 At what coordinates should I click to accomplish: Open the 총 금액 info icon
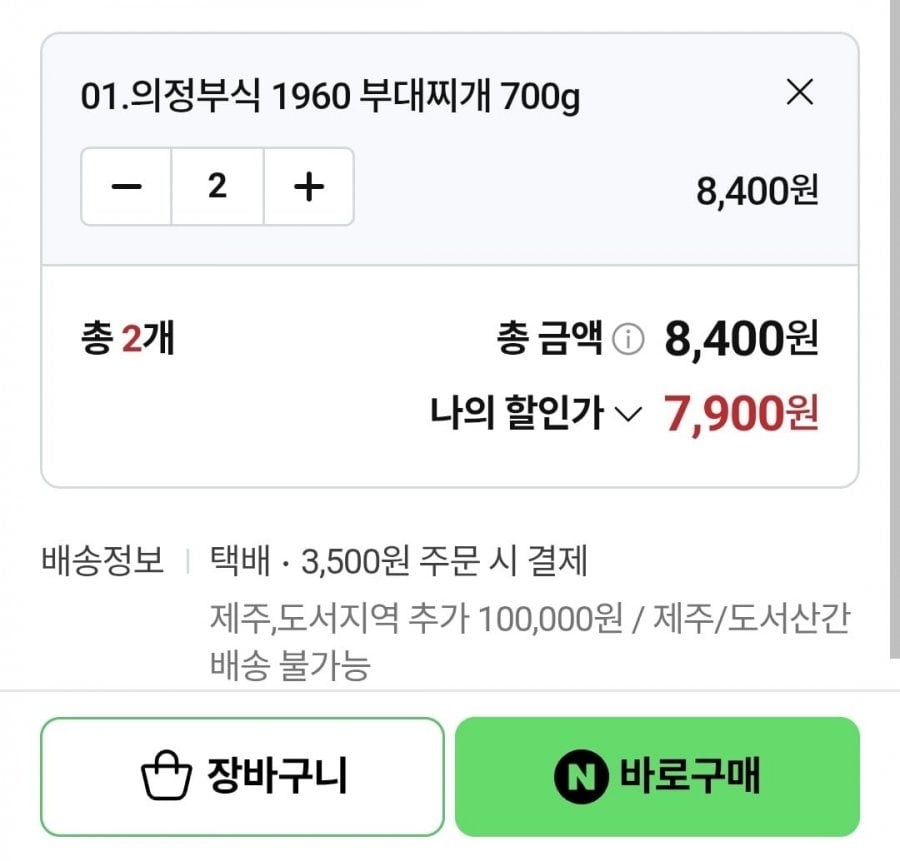(627, 341)
